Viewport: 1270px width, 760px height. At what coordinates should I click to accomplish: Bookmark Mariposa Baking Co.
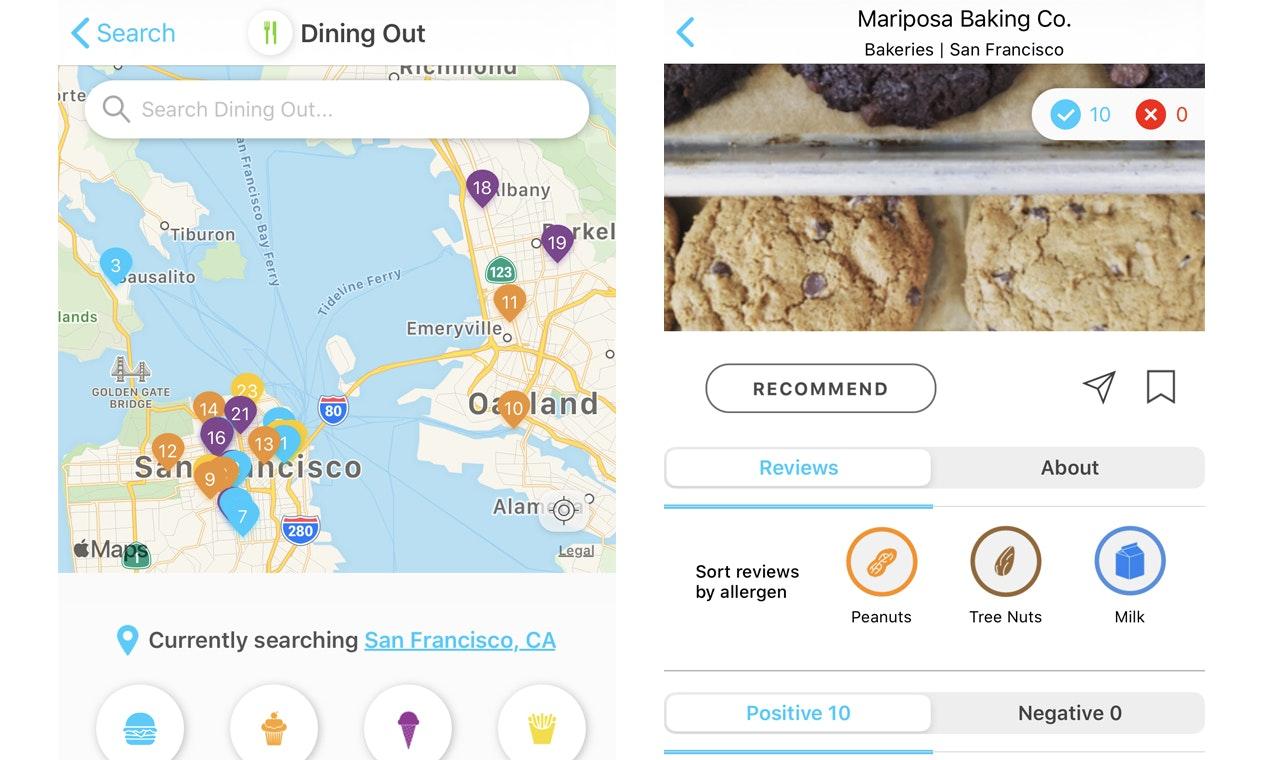point(1160,388)
